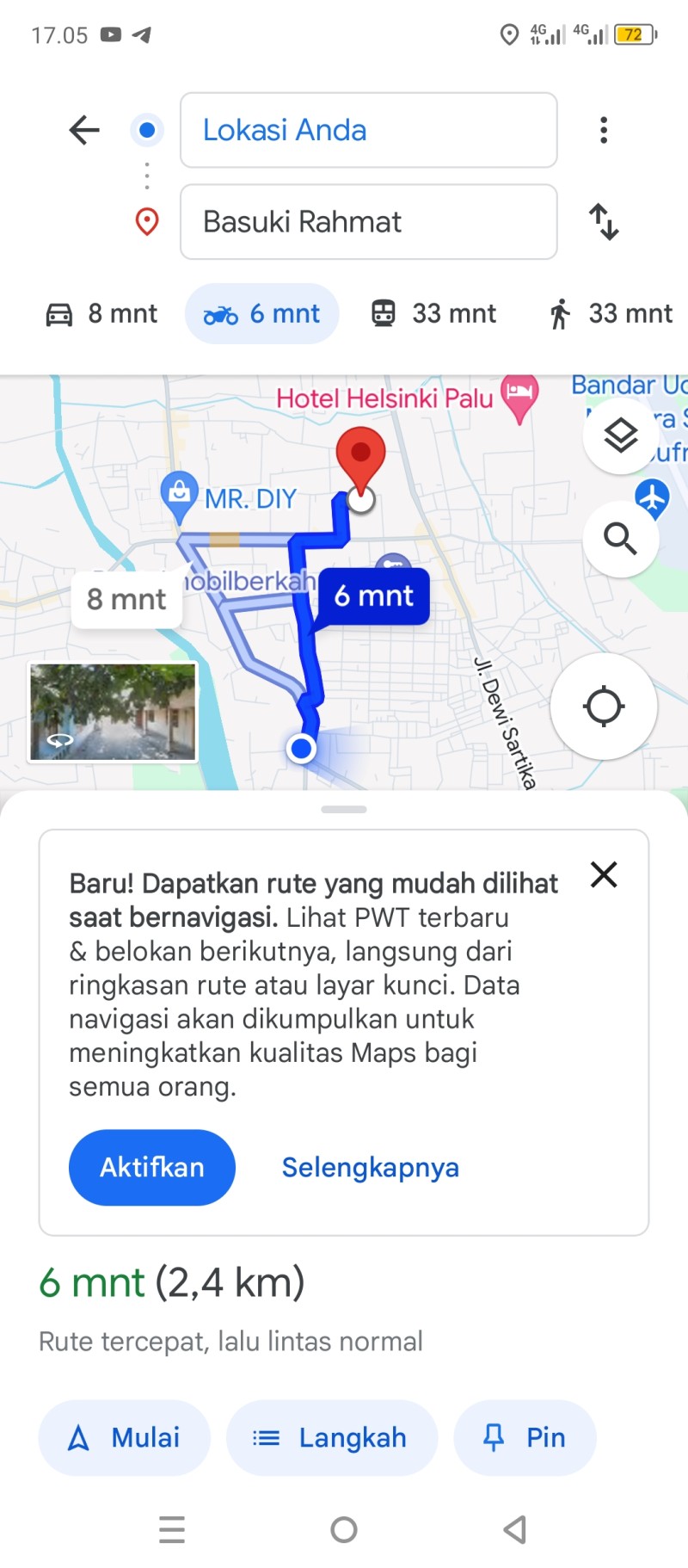The width and height of the screenshot is (688, 1568).
Task: Open the map layers button
Action: pos(621,435)
